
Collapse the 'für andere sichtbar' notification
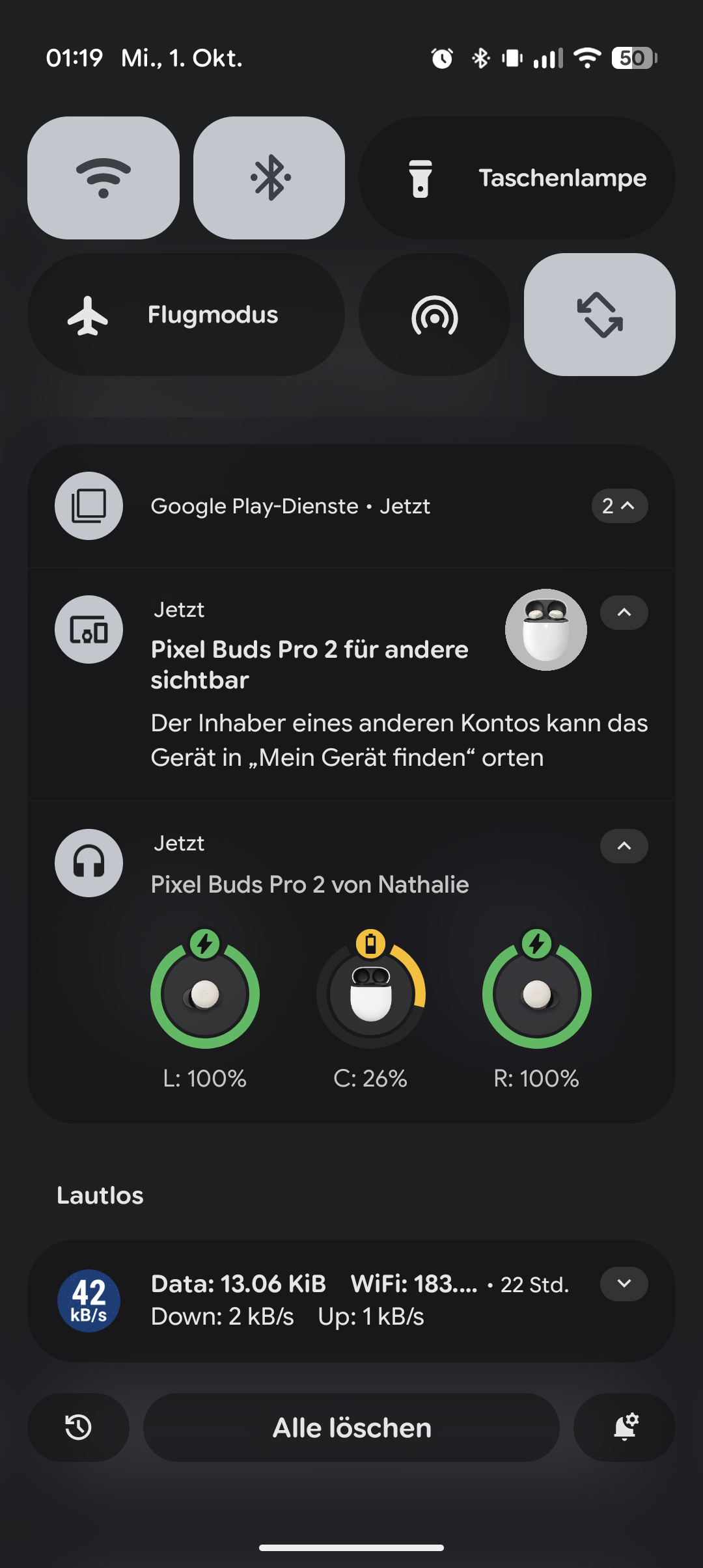[x=624, y=612]
